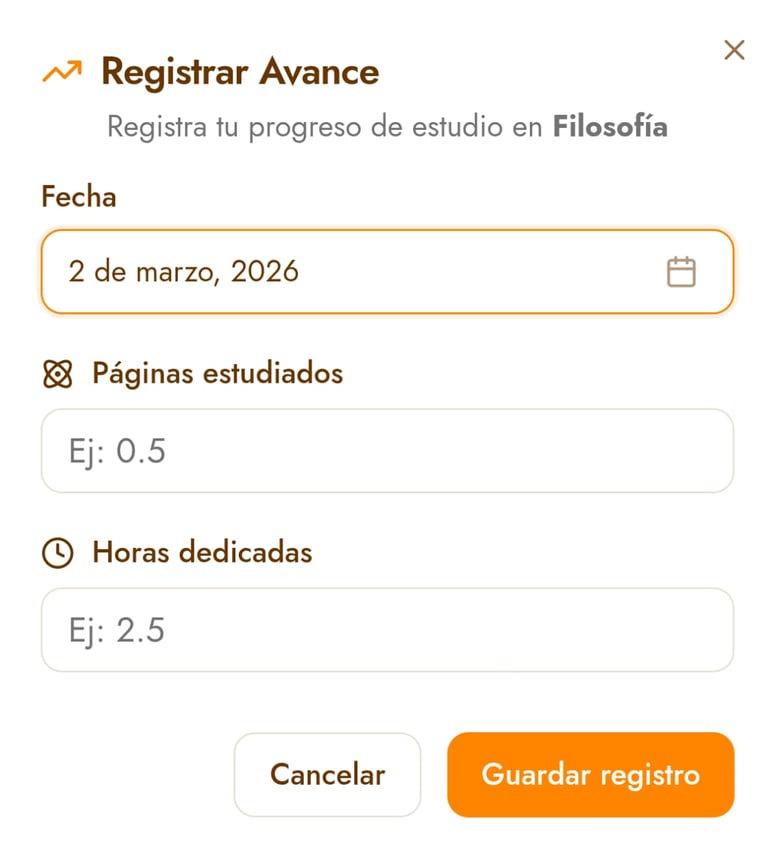Tap the calendar icon in date field

click(681, 272)
